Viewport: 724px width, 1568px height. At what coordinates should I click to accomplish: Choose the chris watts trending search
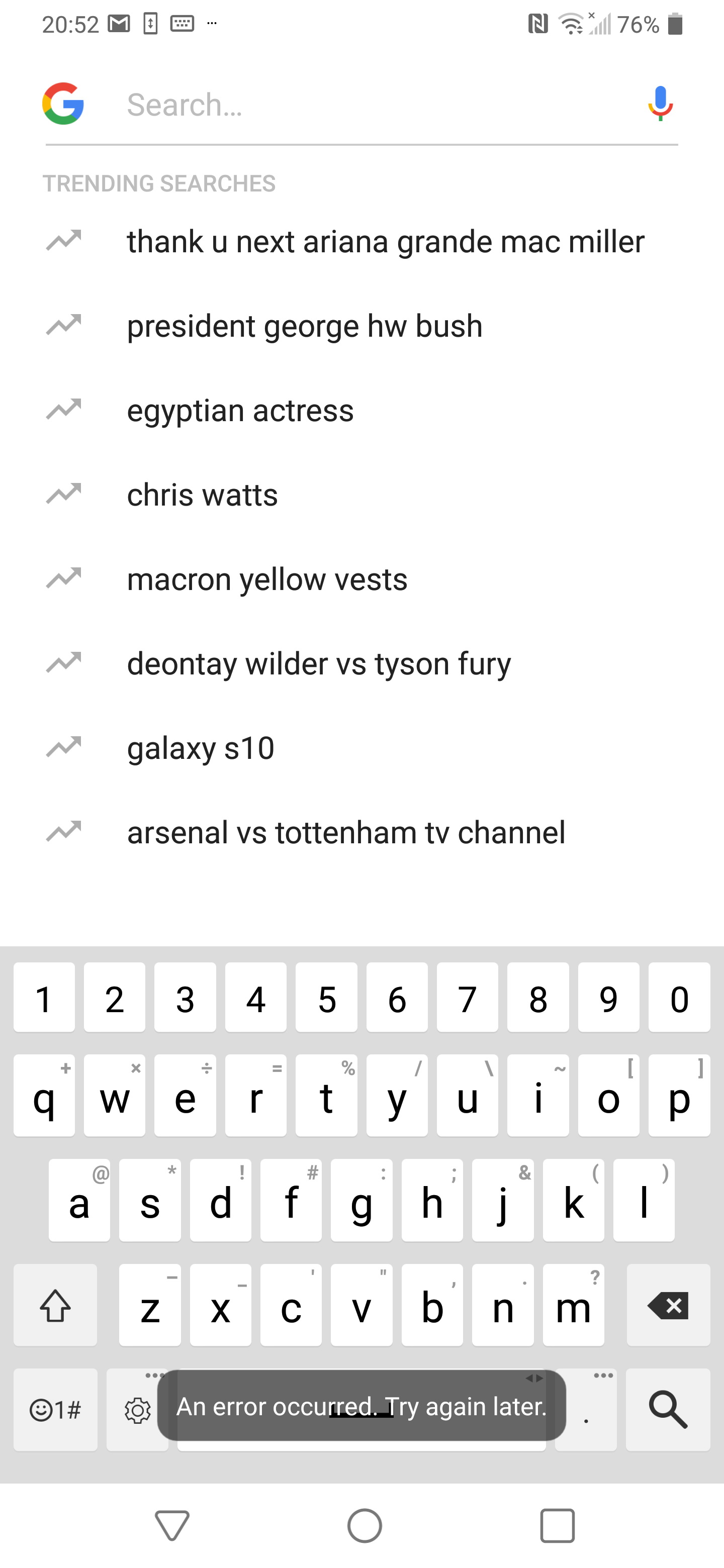click(361, 495)
